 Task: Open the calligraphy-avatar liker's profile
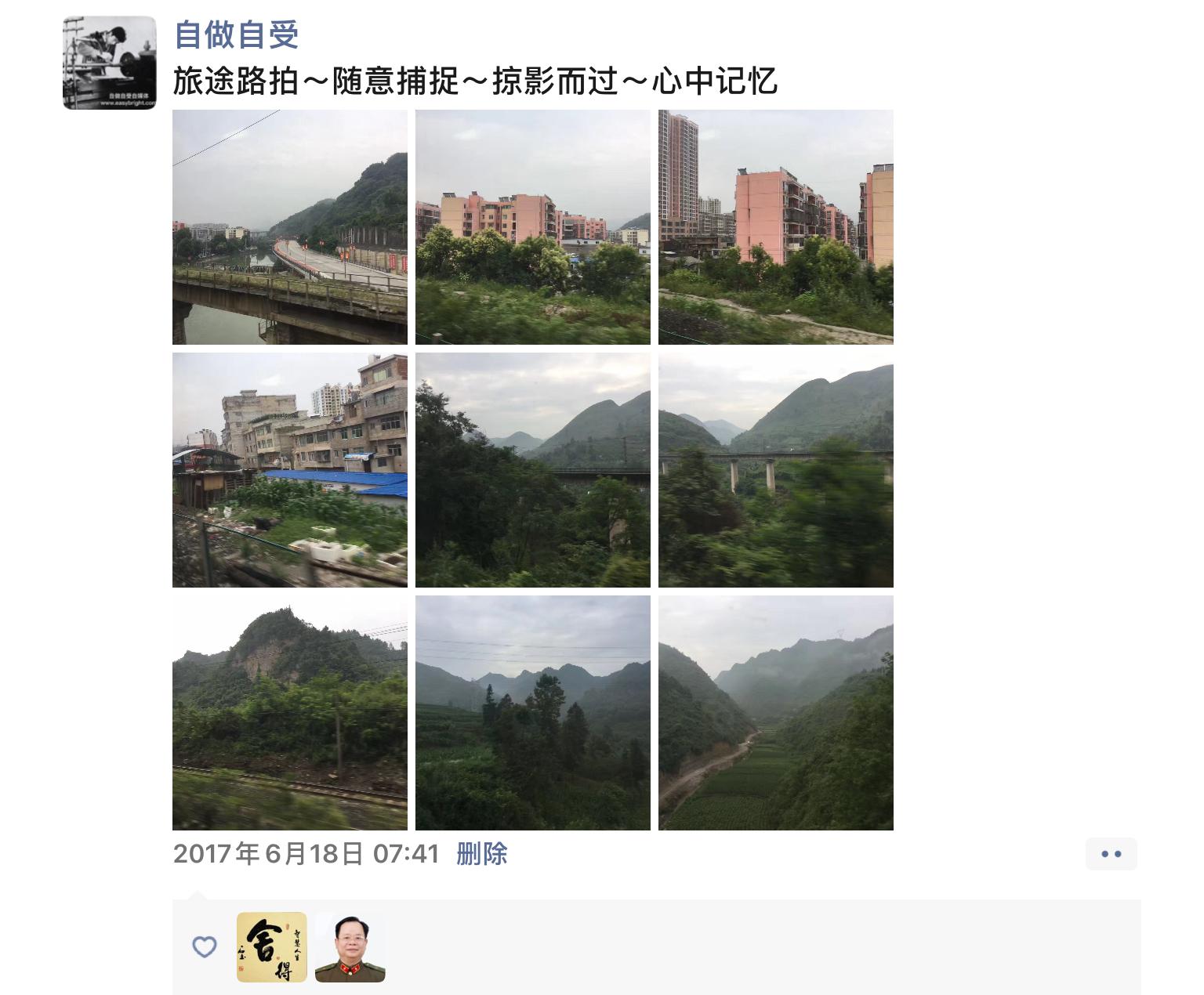pyautogui.click(x=272, y=947)
